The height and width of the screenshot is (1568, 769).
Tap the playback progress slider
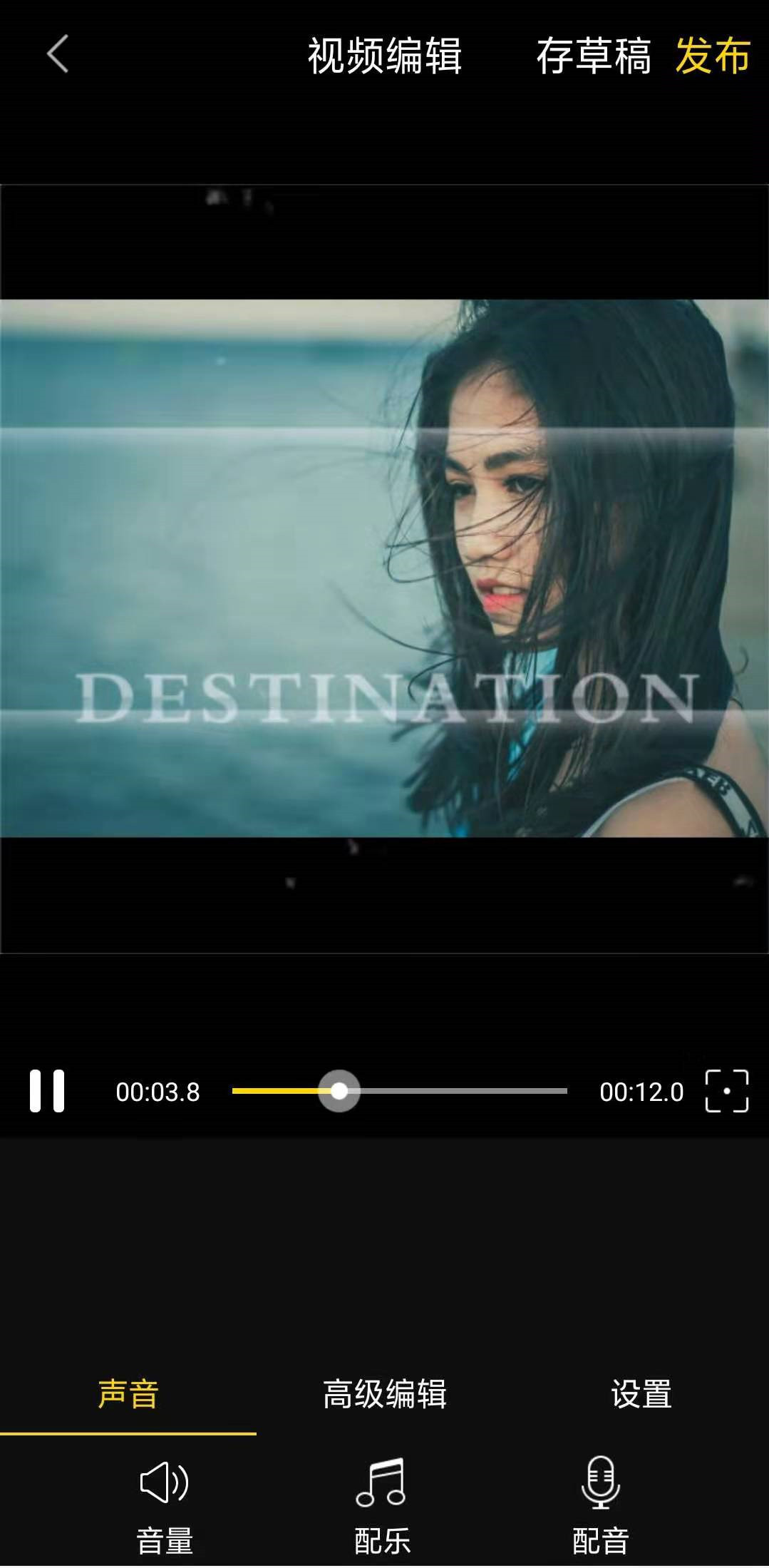339,1090
